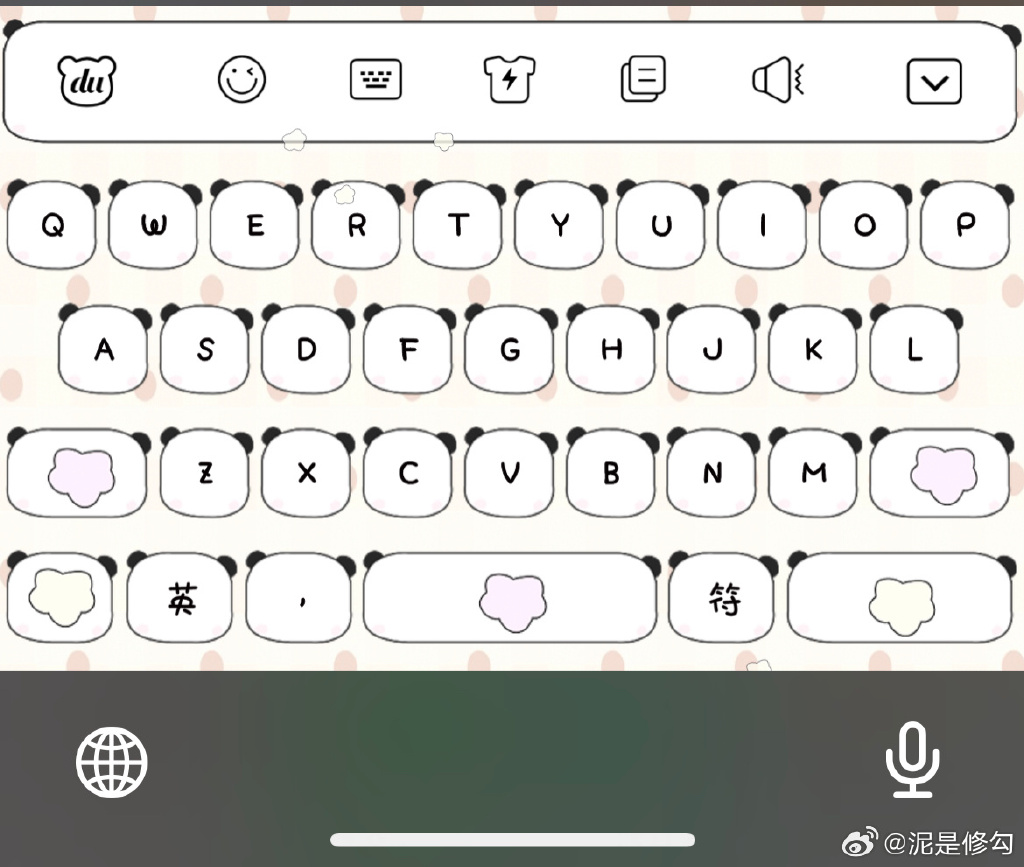This screenshot has height=867, width=1024.
Task: Tap the Q key
Action: (x=52, y=226)
